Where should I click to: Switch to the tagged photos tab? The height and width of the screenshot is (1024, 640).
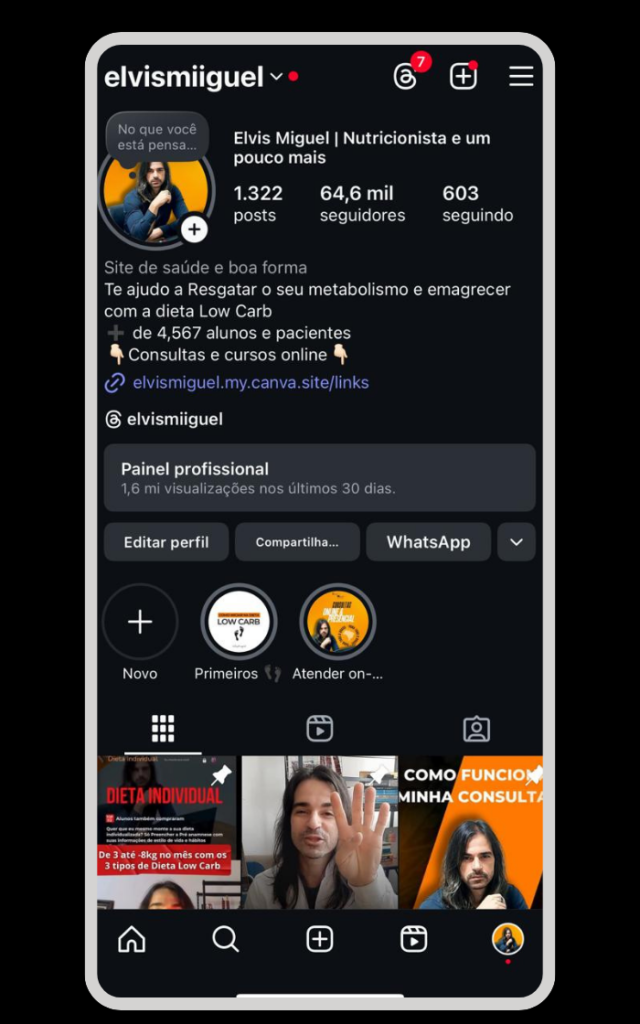[x=476, y=729]
